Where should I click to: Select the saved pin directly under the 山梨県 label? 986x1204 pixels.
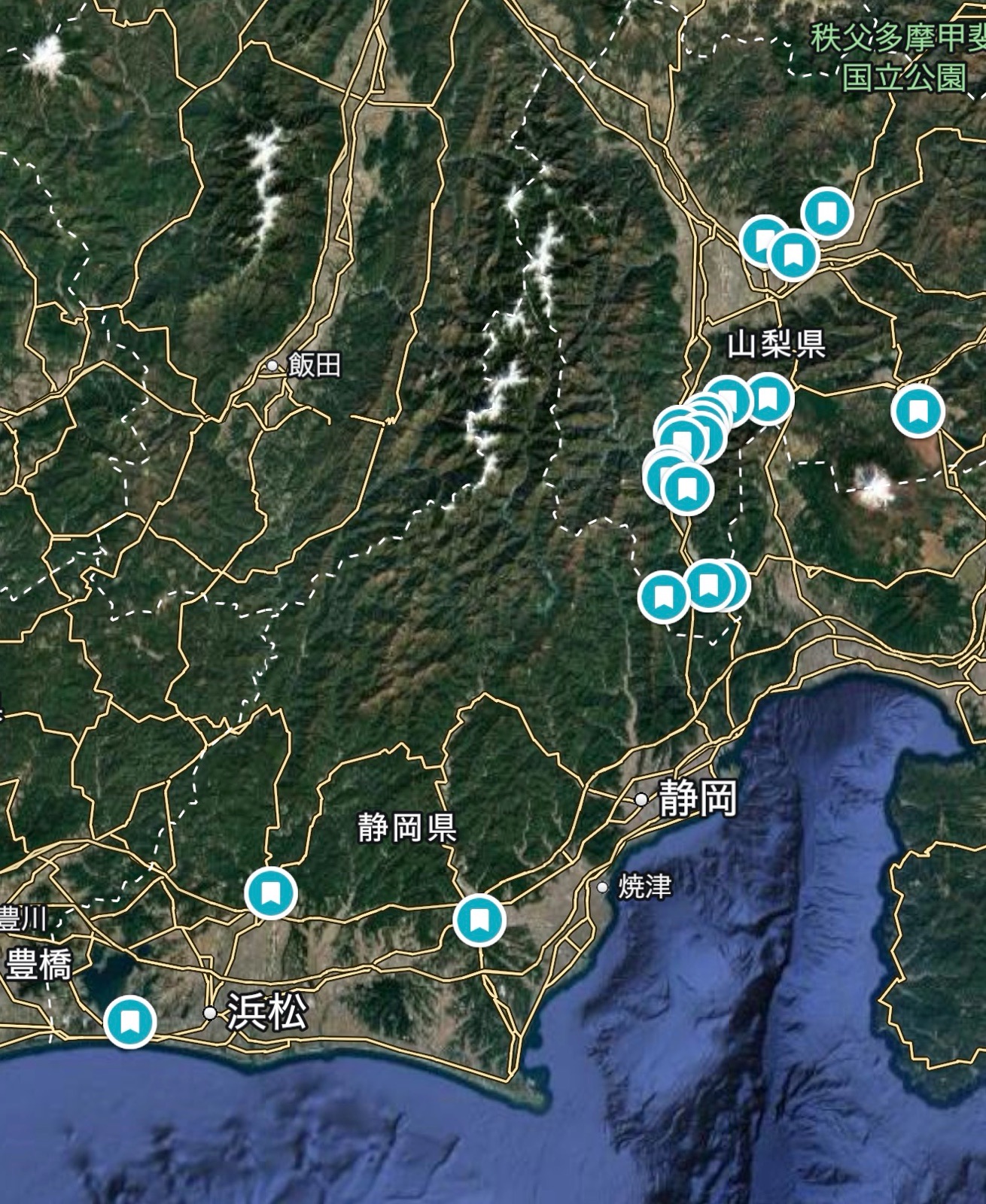[x=767, y=399]
